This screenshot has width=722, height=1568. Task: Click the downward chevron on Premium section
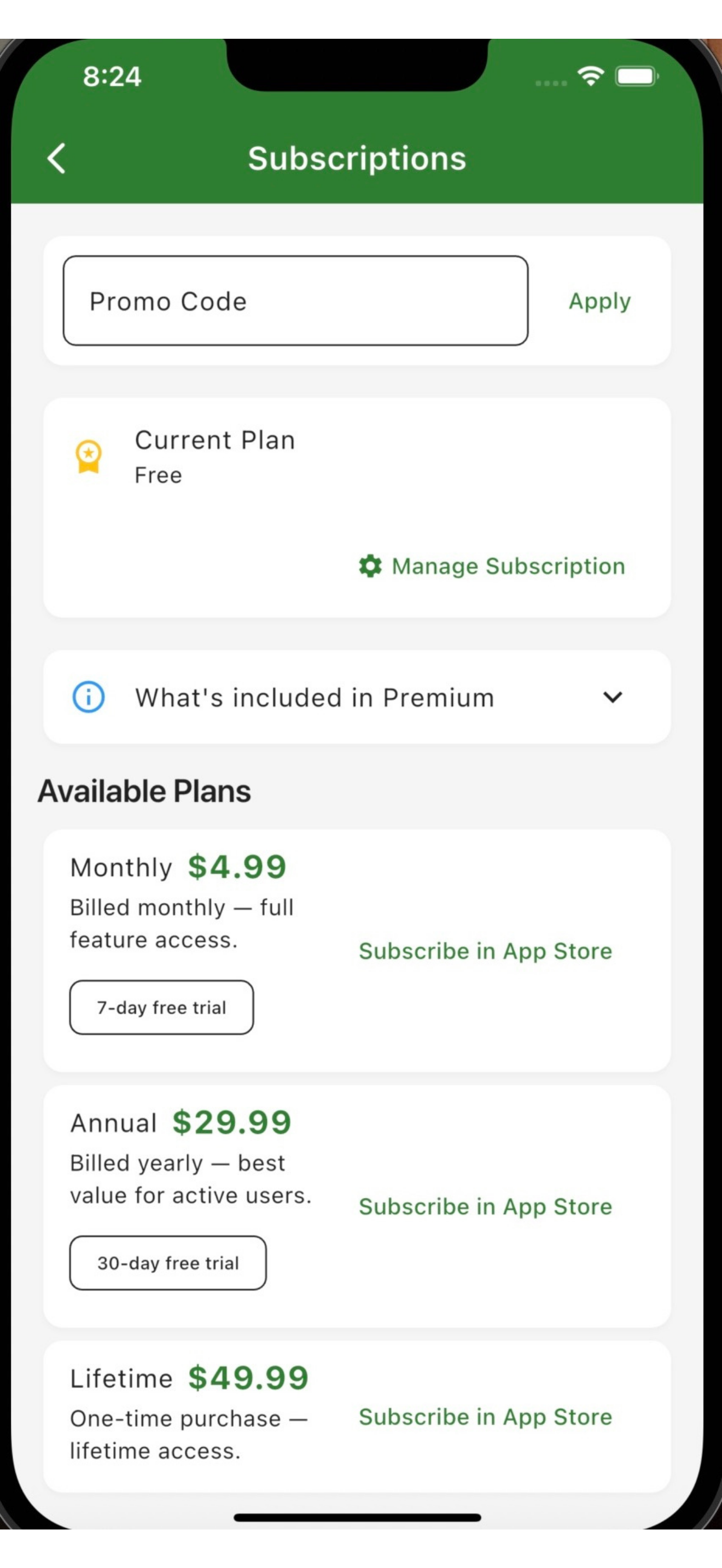coord(613,698)
